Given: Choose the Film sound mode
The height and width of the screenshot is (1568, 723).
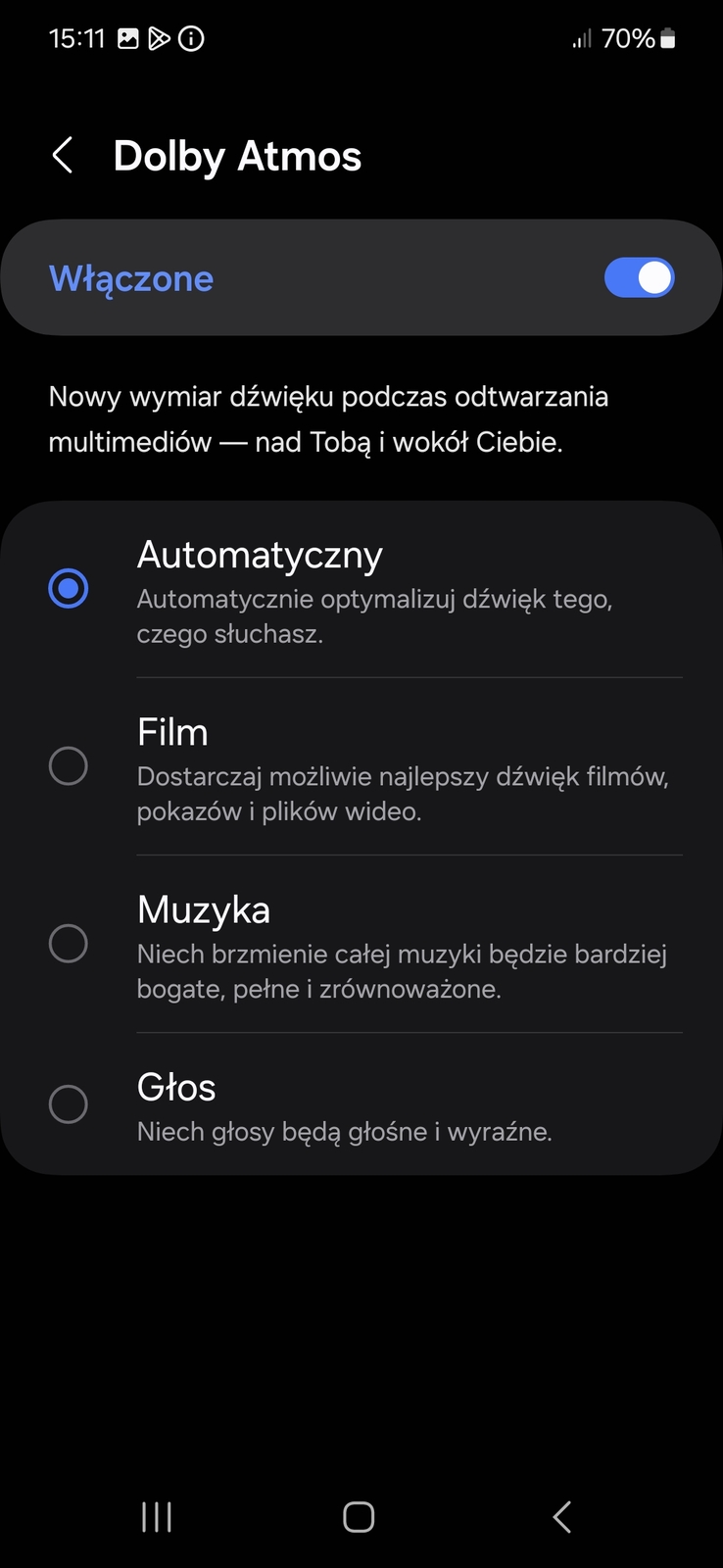Looking at the screenshot, I should [x=69, y=765].
